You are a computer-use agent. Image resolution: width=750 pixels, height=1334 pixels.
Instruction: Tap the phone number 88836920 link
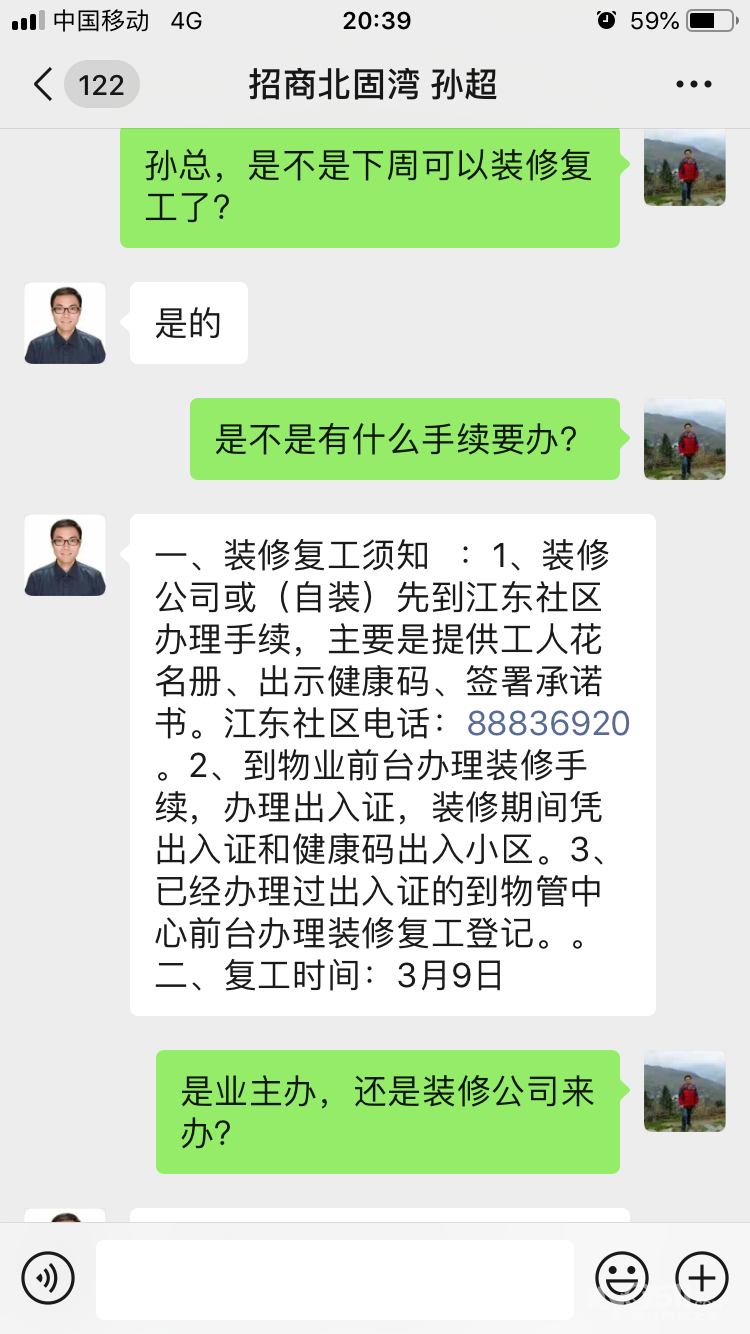[x=548, y=724]
